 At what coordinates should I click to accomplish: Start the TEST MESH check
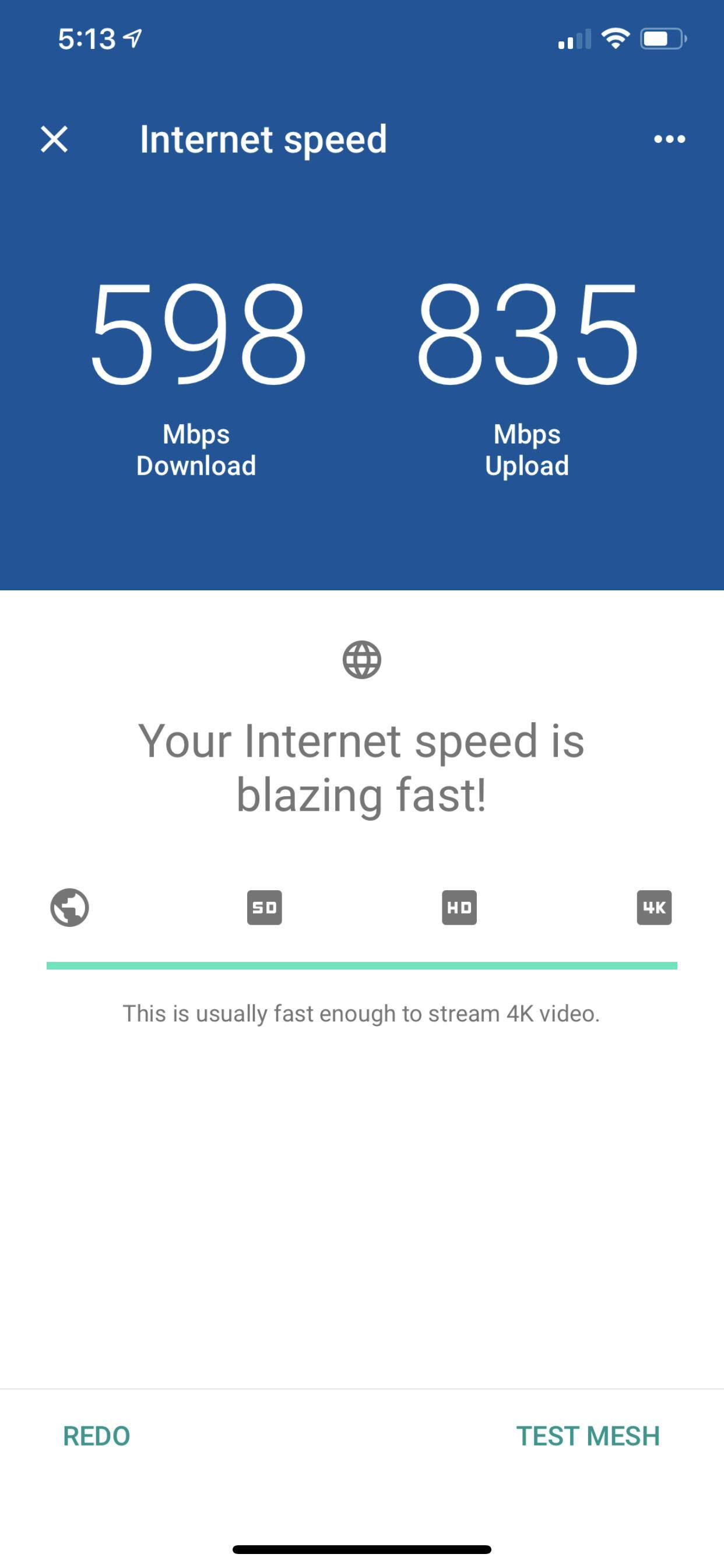588,1436
